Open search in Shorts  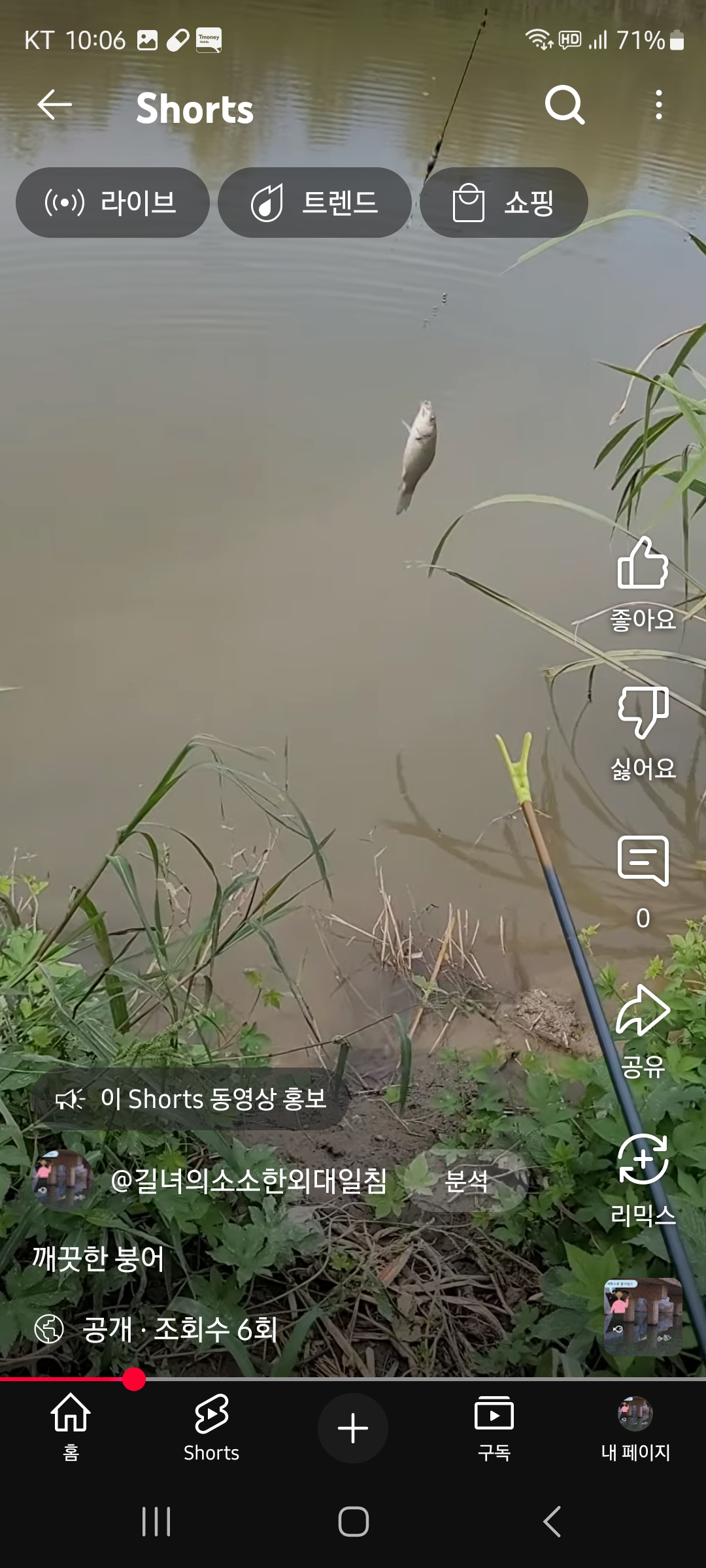click(x=564, y=105)
